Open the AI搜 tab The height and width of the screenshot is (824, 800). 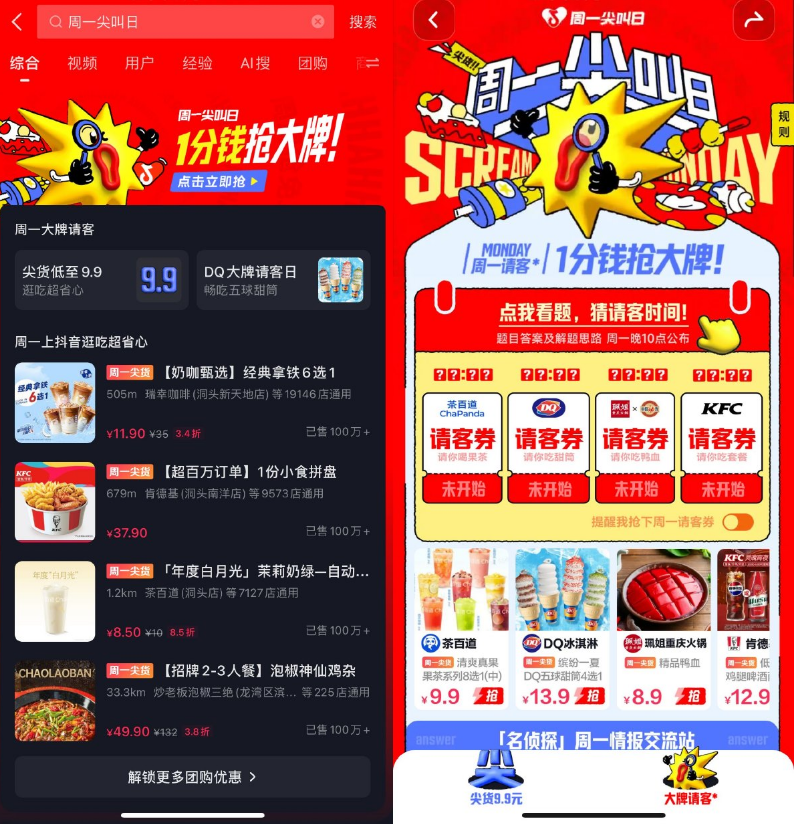pyautogui.click(x=255, y=63)
